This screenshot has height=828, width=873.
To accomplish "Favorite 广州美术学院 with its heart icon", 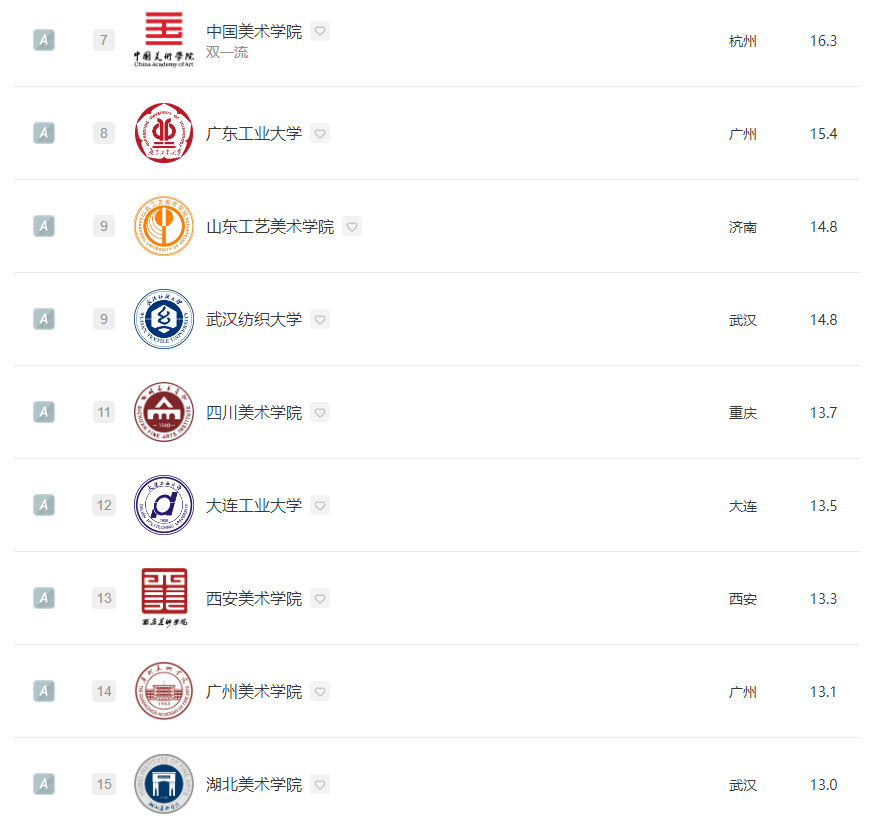I will tap(320, 691).
